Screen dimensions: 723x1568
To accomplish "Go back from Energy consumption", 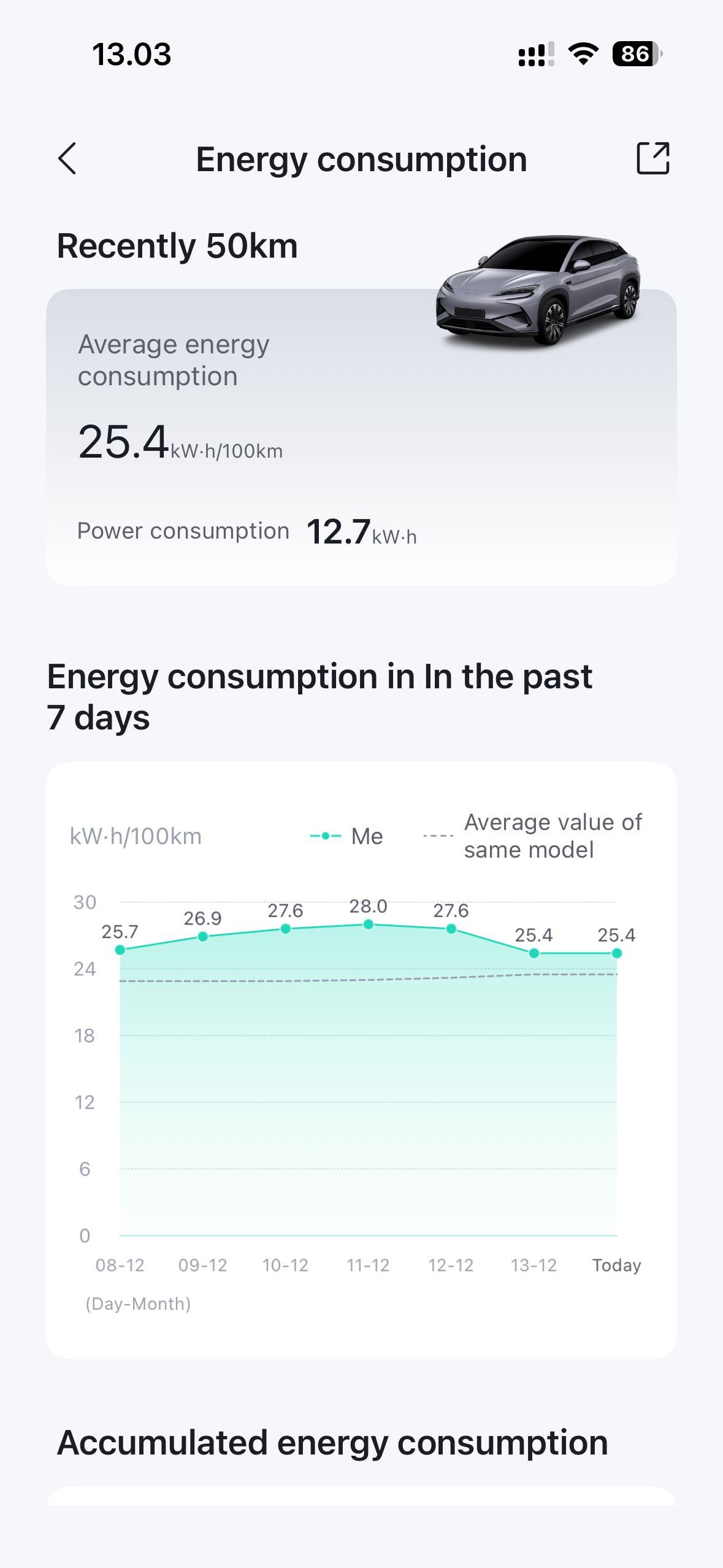I will (x=67, y=159).
